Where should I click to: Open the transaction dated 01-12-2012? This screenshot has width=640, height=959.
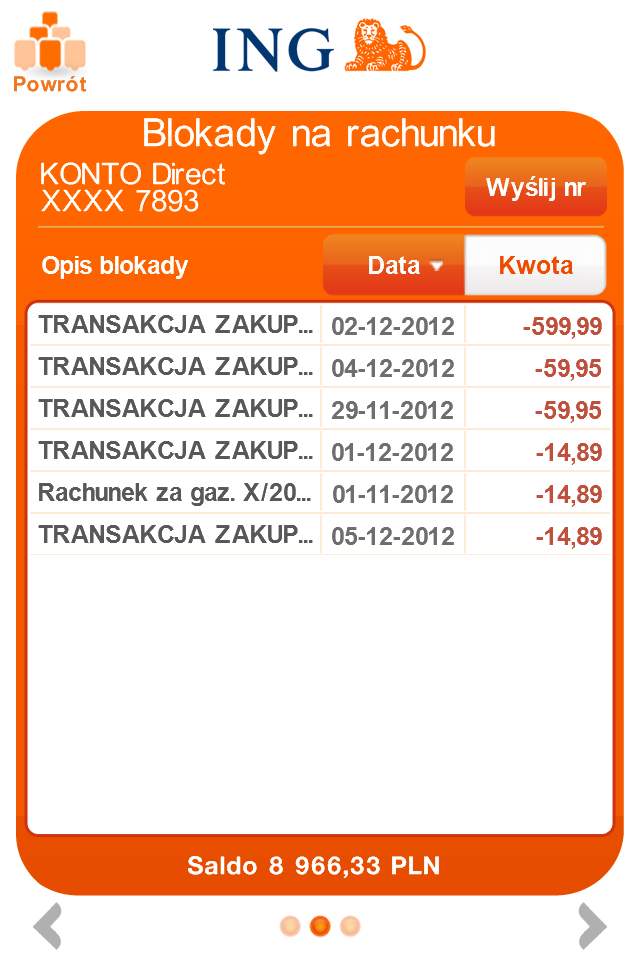320,451
